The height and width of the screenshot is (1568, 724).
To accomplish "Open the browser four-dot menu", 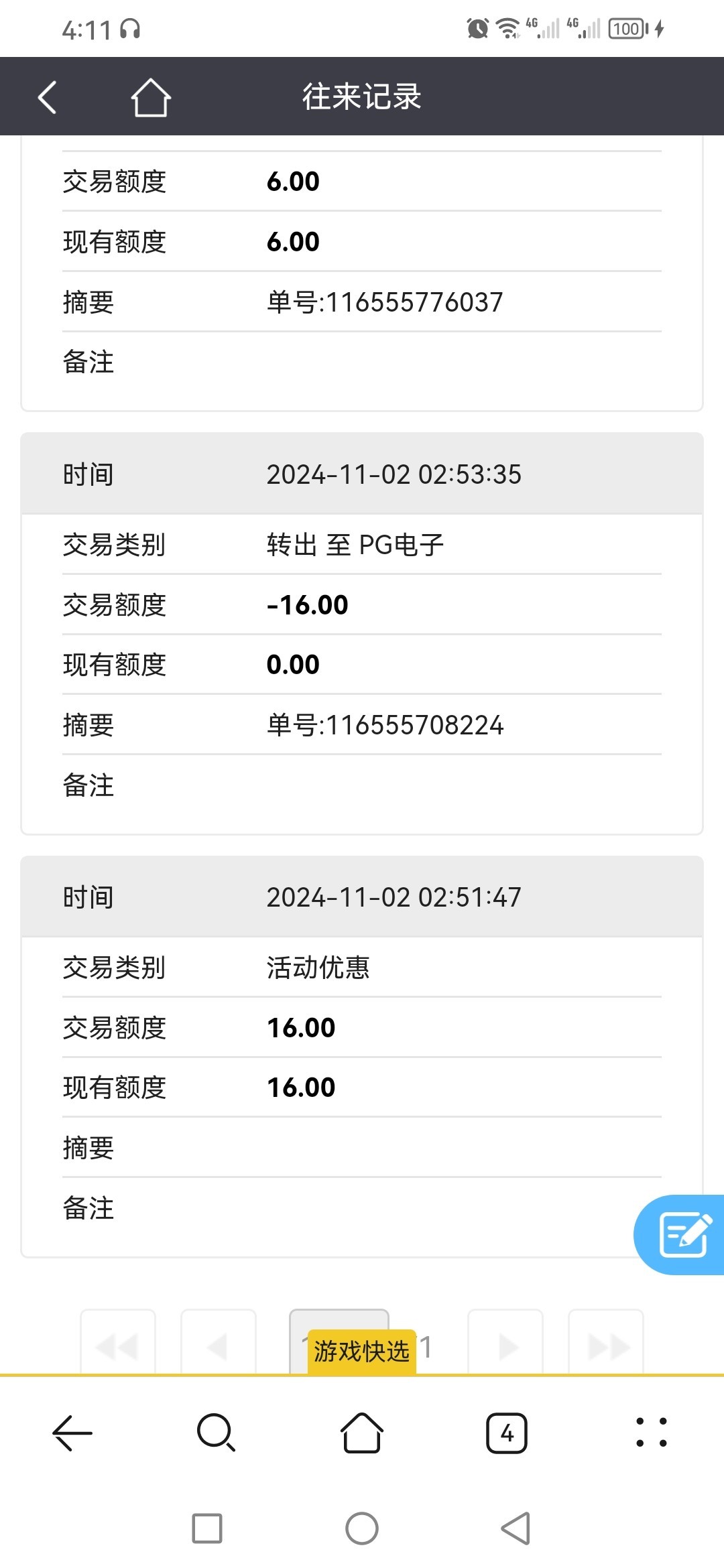I will (651, 1433).
